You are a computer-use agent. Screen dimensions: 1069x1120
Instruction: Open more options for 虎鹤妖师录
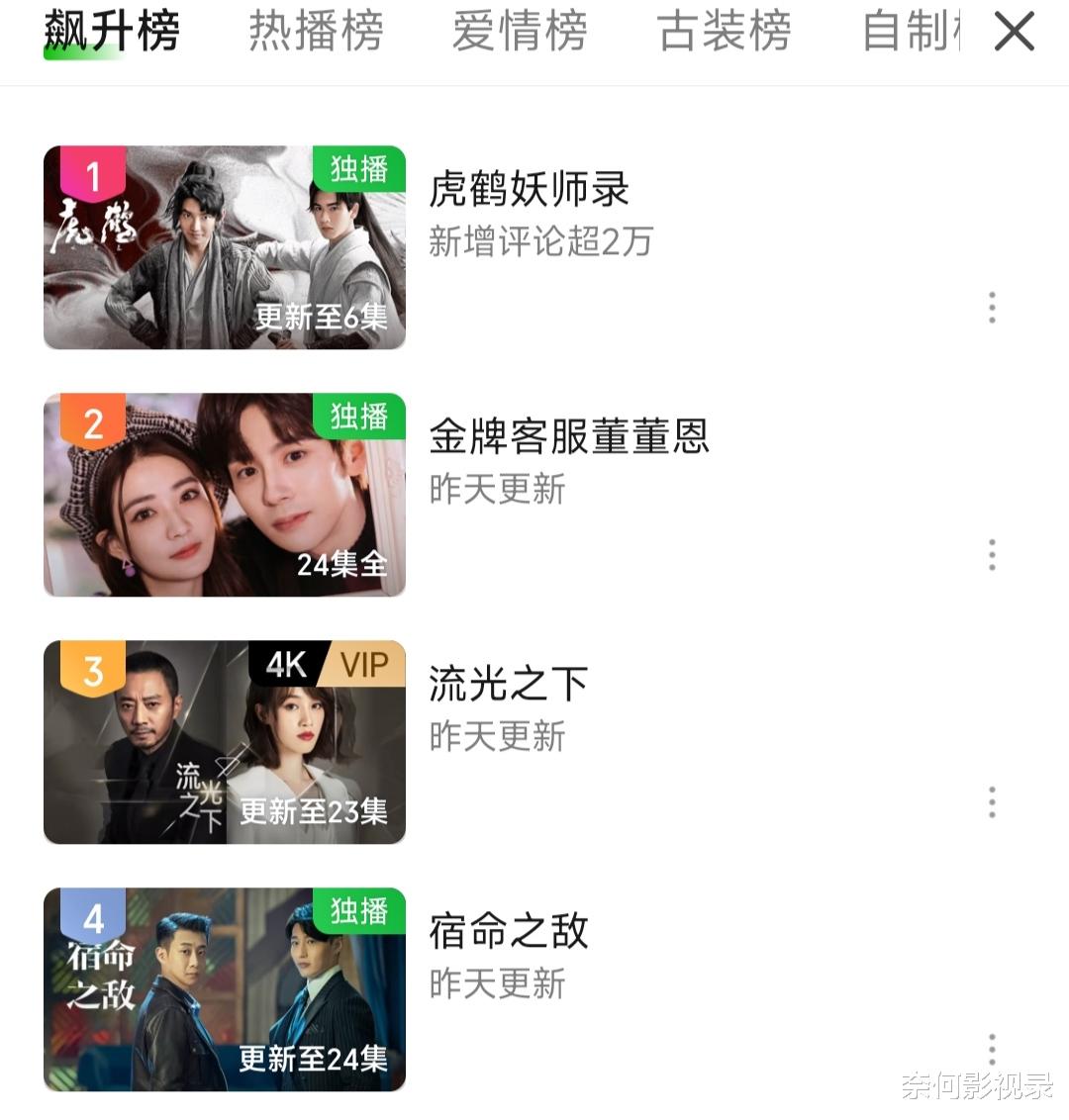(990, 308)
